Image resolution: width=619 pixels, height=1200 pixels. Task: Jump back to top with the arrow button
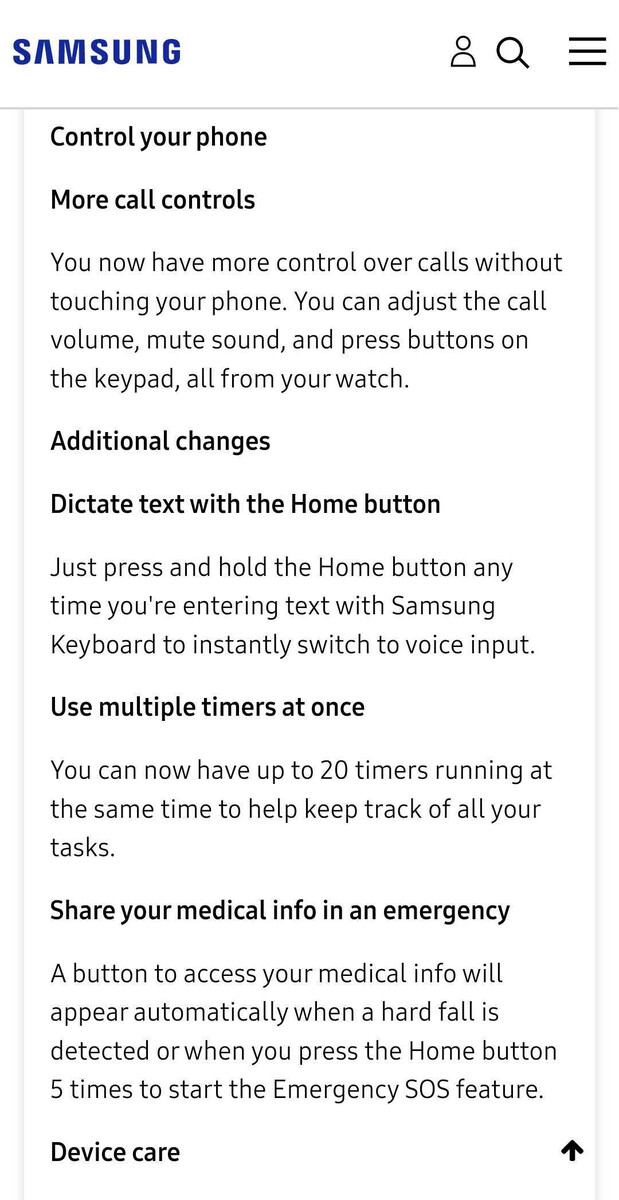[x=572, y=1151]
